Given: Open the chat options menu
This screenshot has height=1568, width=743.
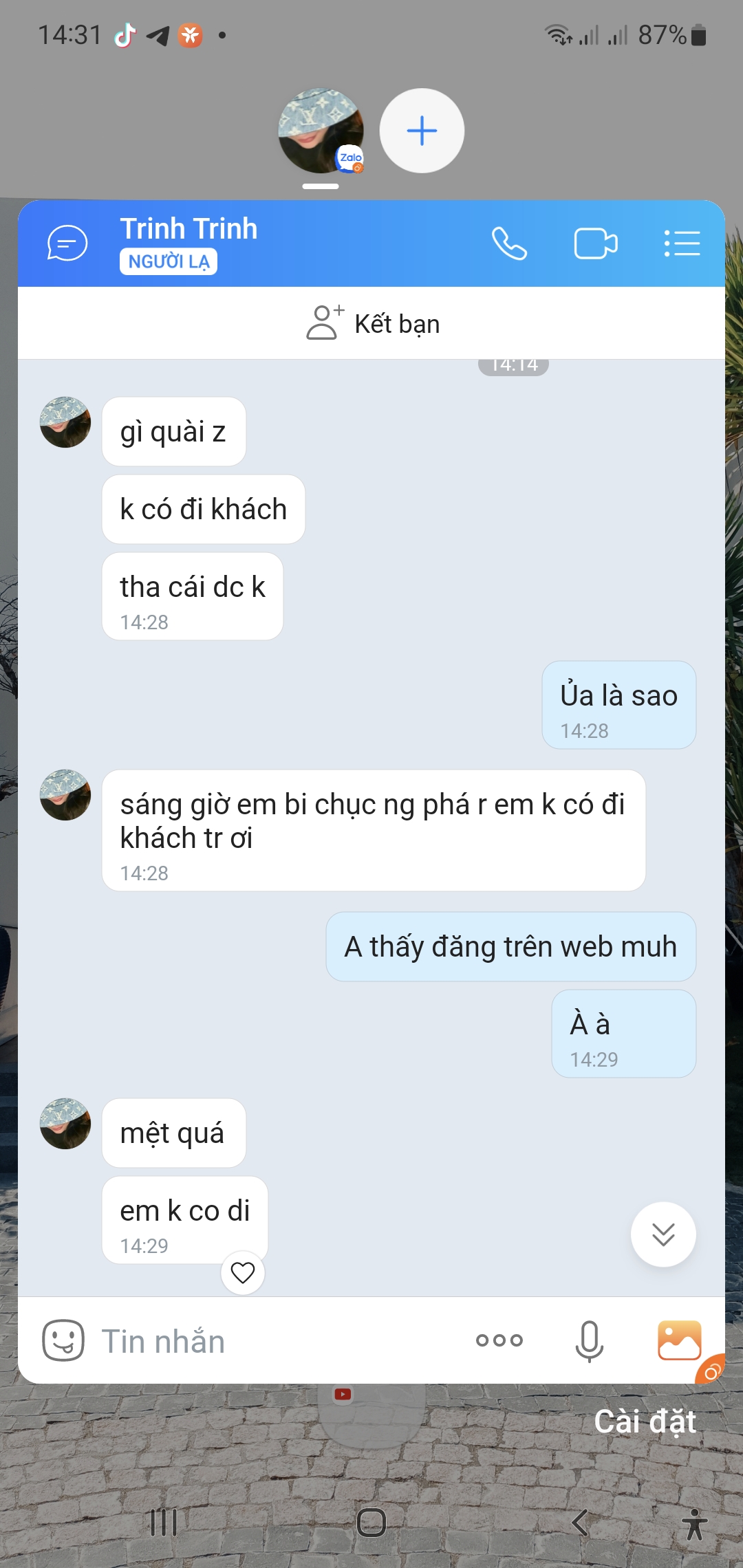Looking at the screenshot, I should click(682, 243).
